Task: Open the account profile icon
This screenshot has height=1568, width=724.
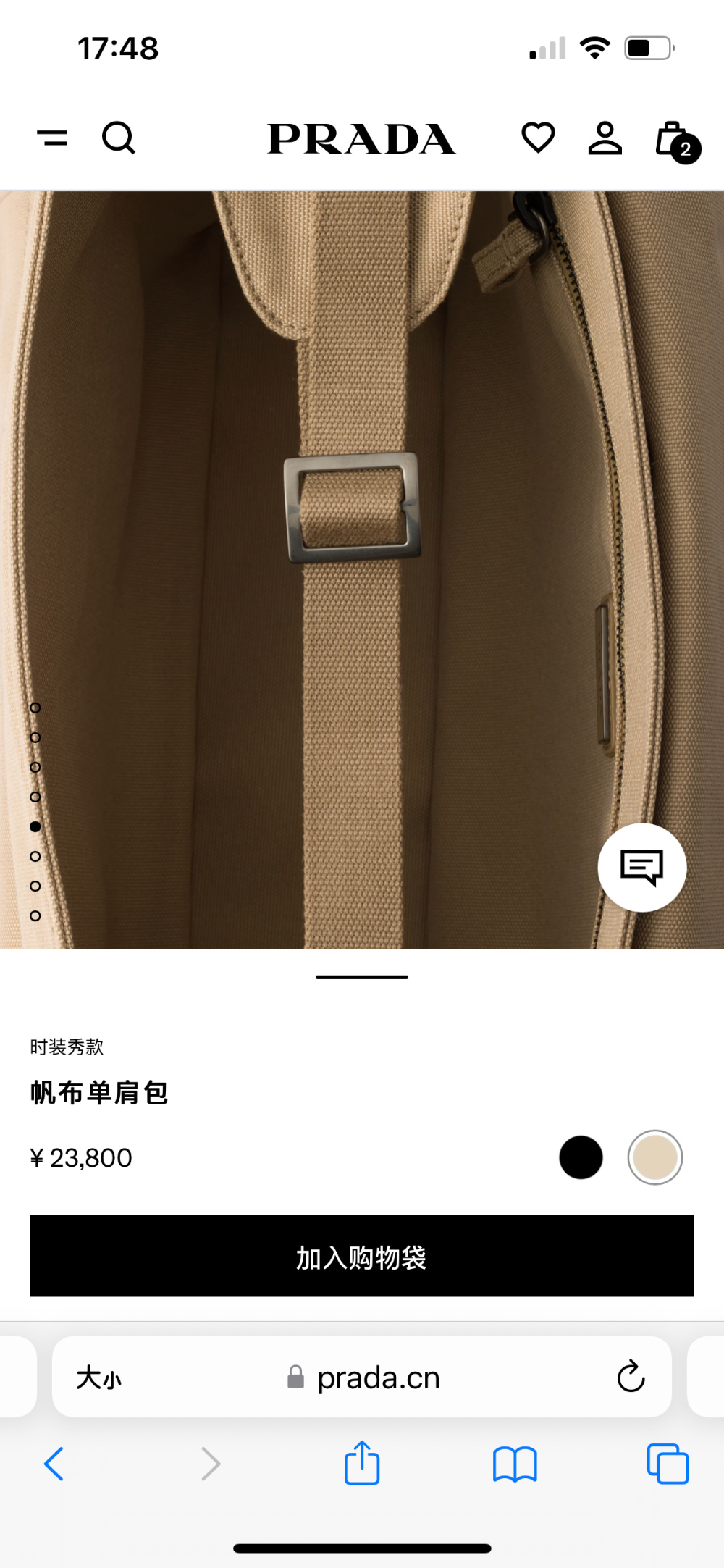Action: point(605,138)
